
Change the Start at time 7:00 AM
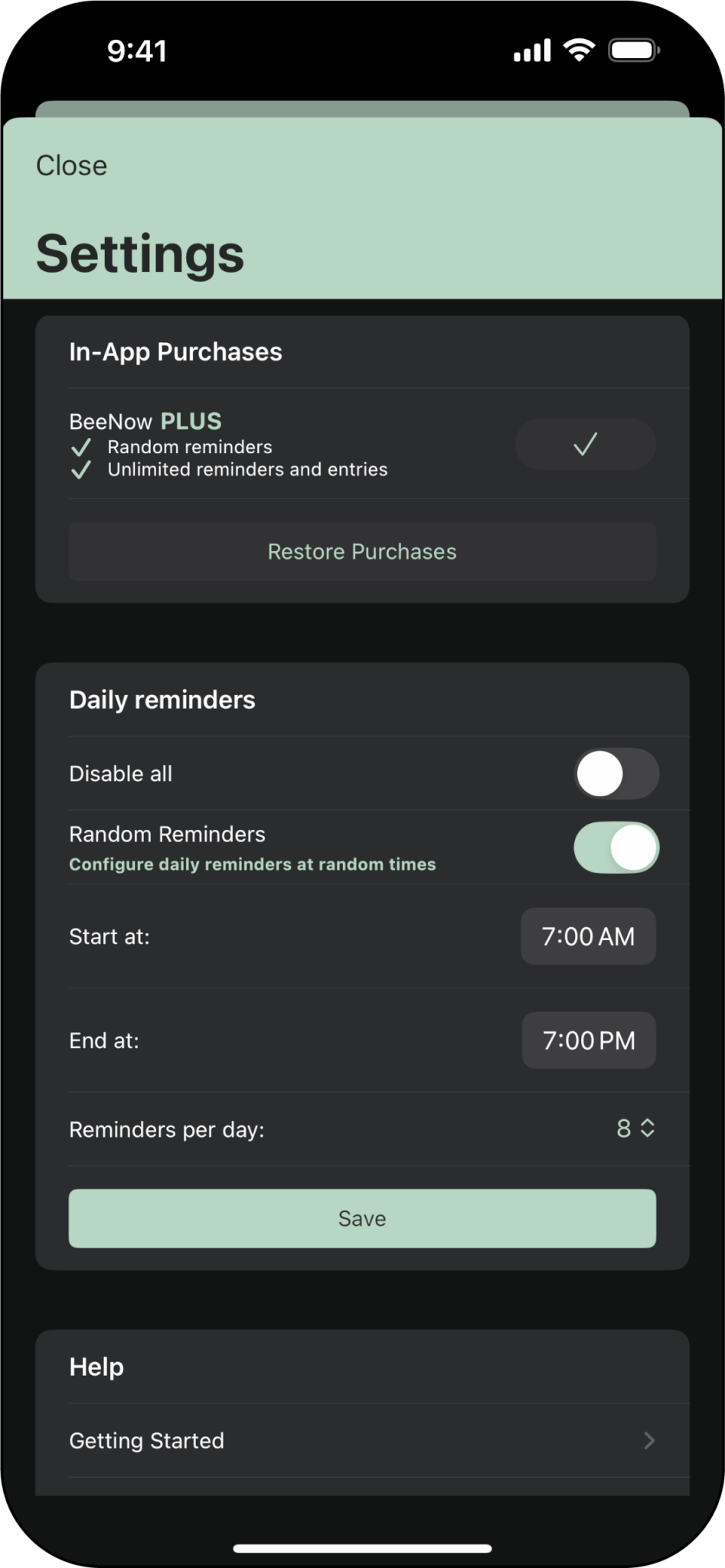click(x=588, y=936)
